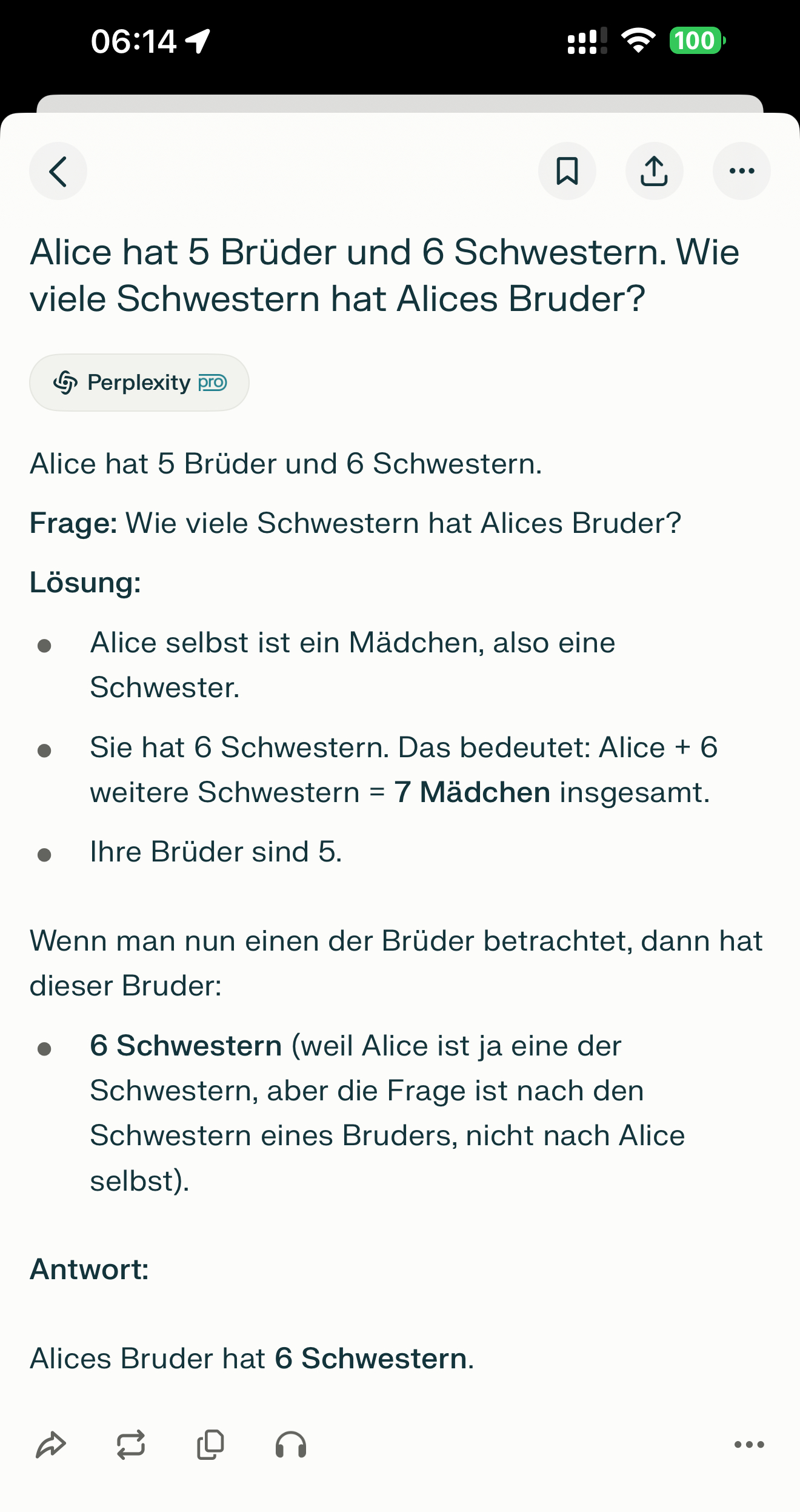Go back using the top arrow
Image resolution: width=800 pixels, height=1512 pixels.
coord(58,171)
